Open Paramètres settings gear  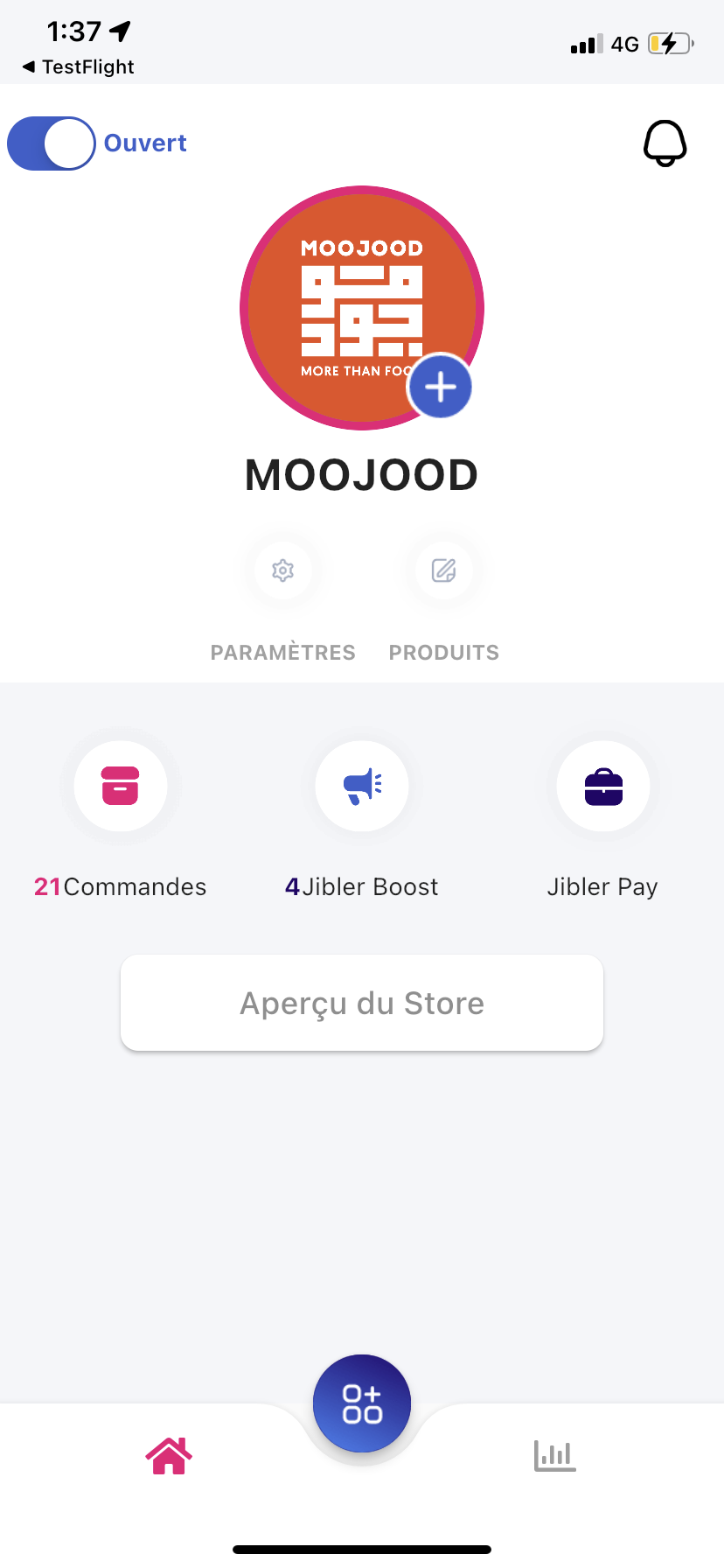282,571
